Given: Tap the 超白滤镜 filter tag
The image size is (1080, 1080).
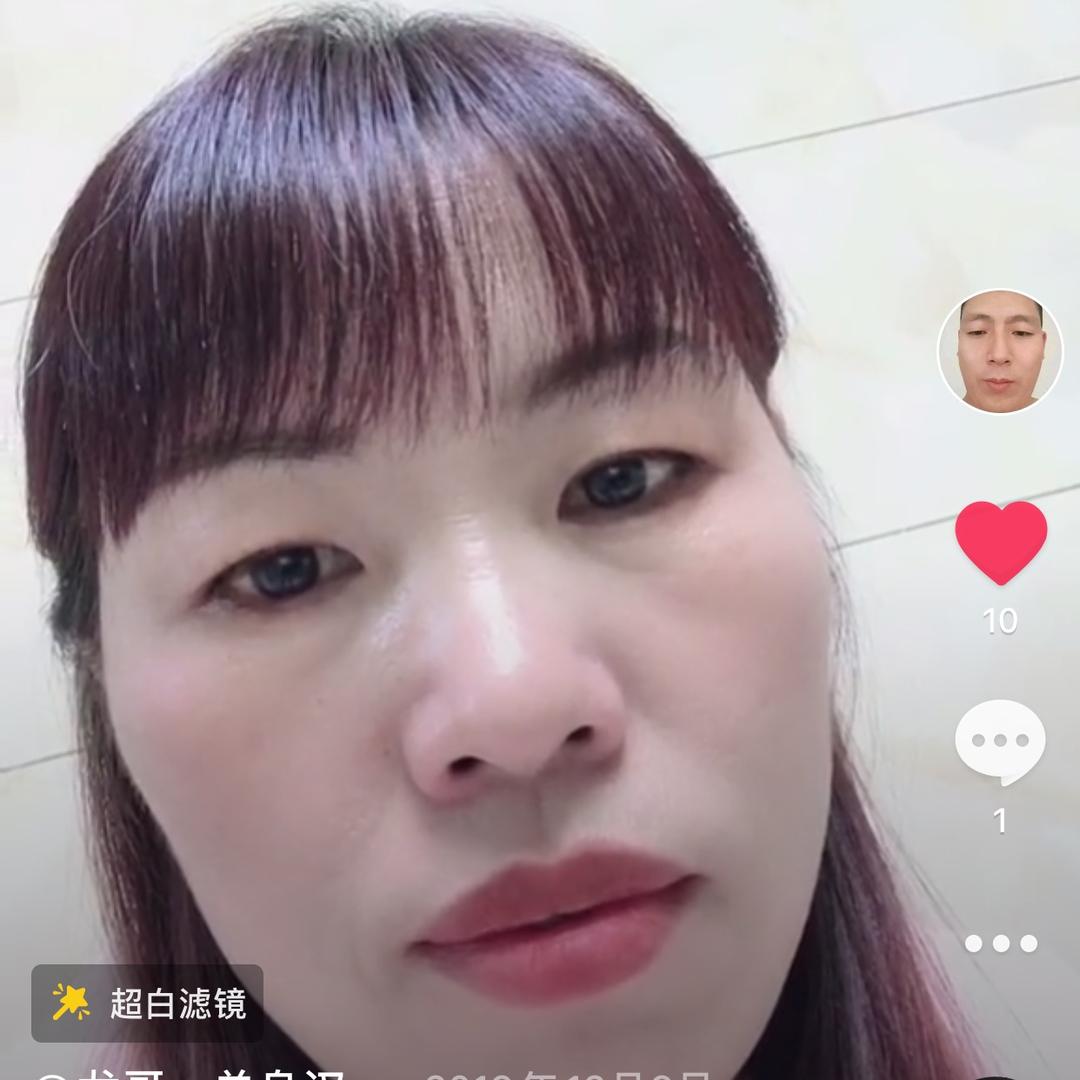Looking at the screenshot, I should point(148,1003).
